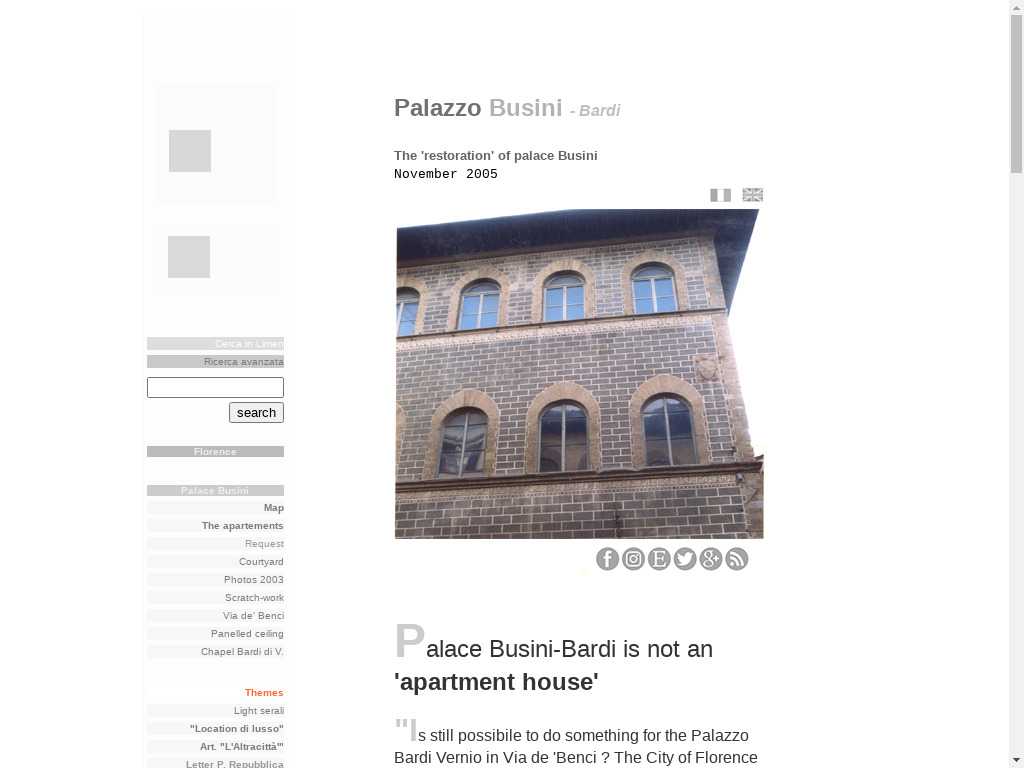Tap the Twitter share icon
The width and height of the screenshot is (1024, 768).
(x=685, y=559)
